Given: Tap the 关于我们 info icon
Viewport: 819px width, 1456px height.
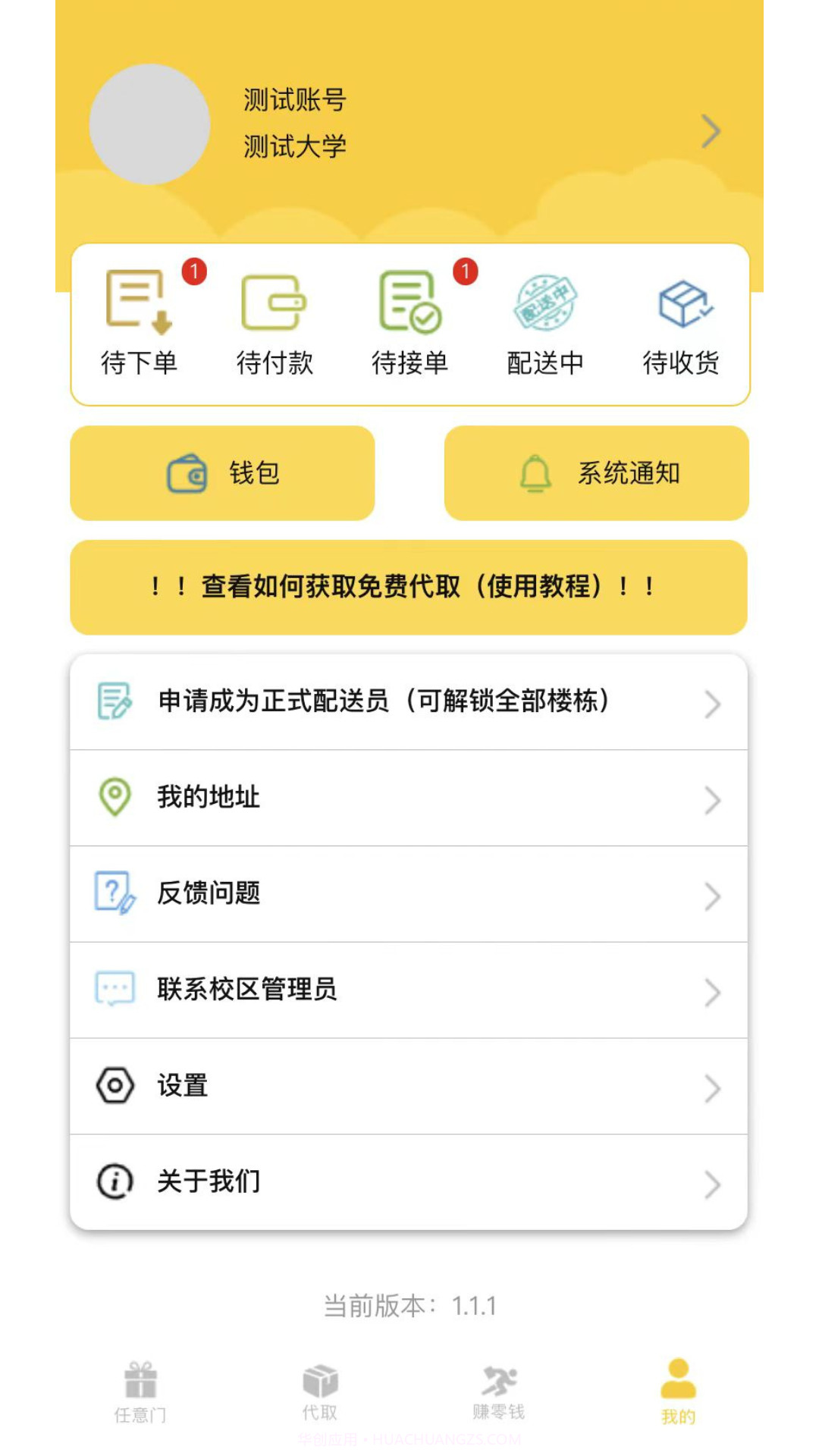Looking at the screenshot, I should point(112,1181).
